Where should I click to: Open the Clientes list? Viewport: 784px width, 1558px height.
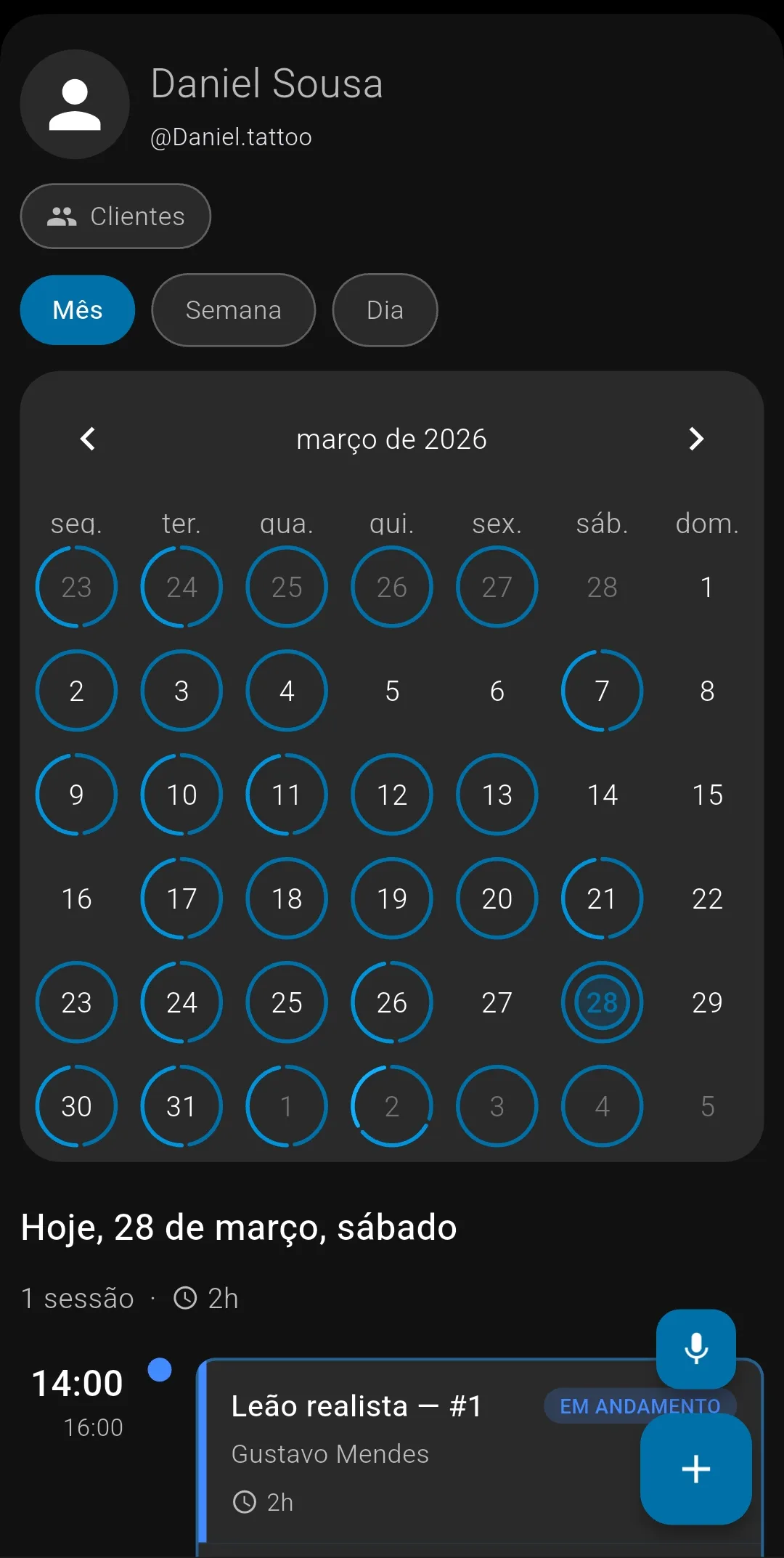click(x=115, y=216)
